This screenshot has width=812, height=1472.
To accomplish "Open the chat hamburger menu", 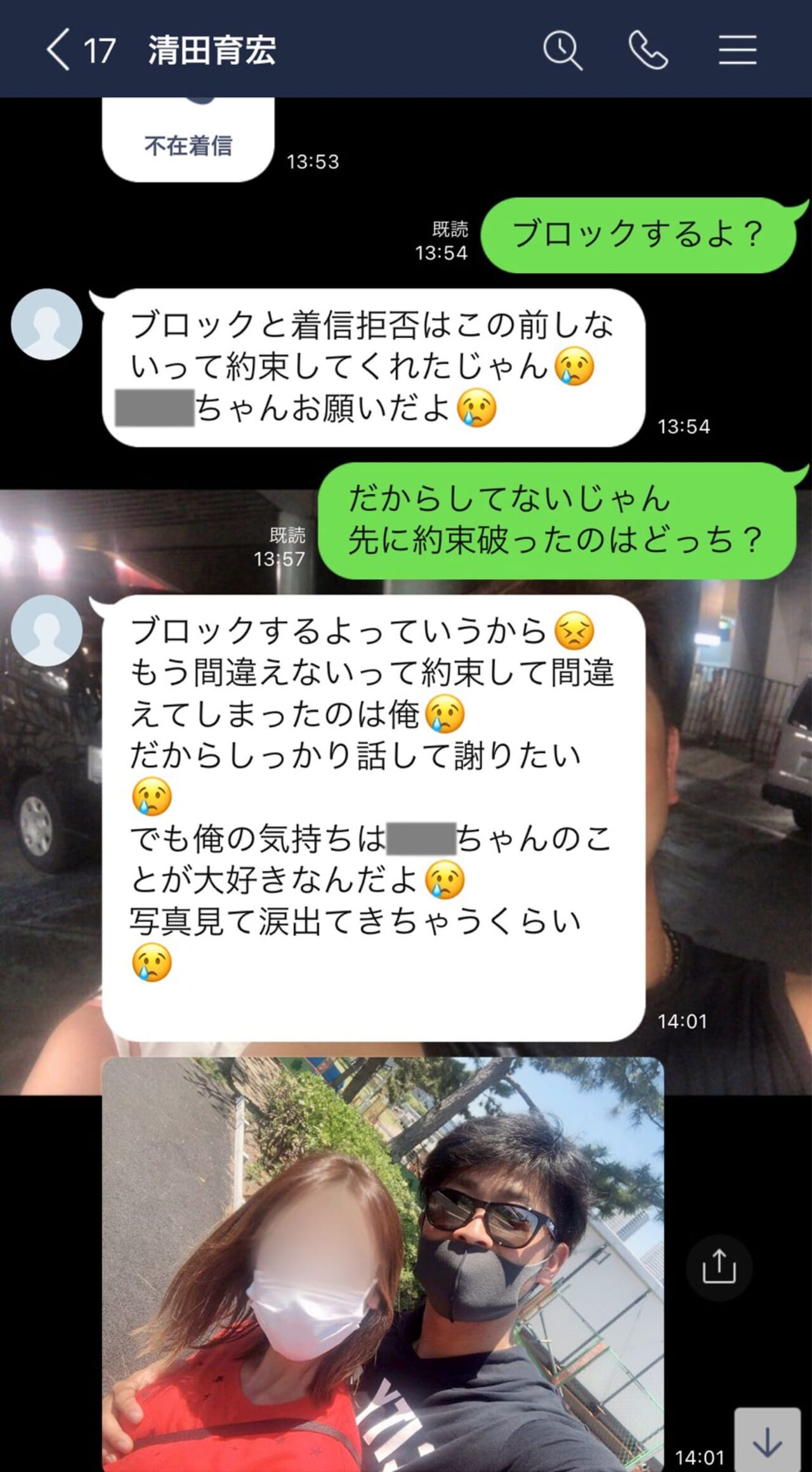I will [737, 50].
